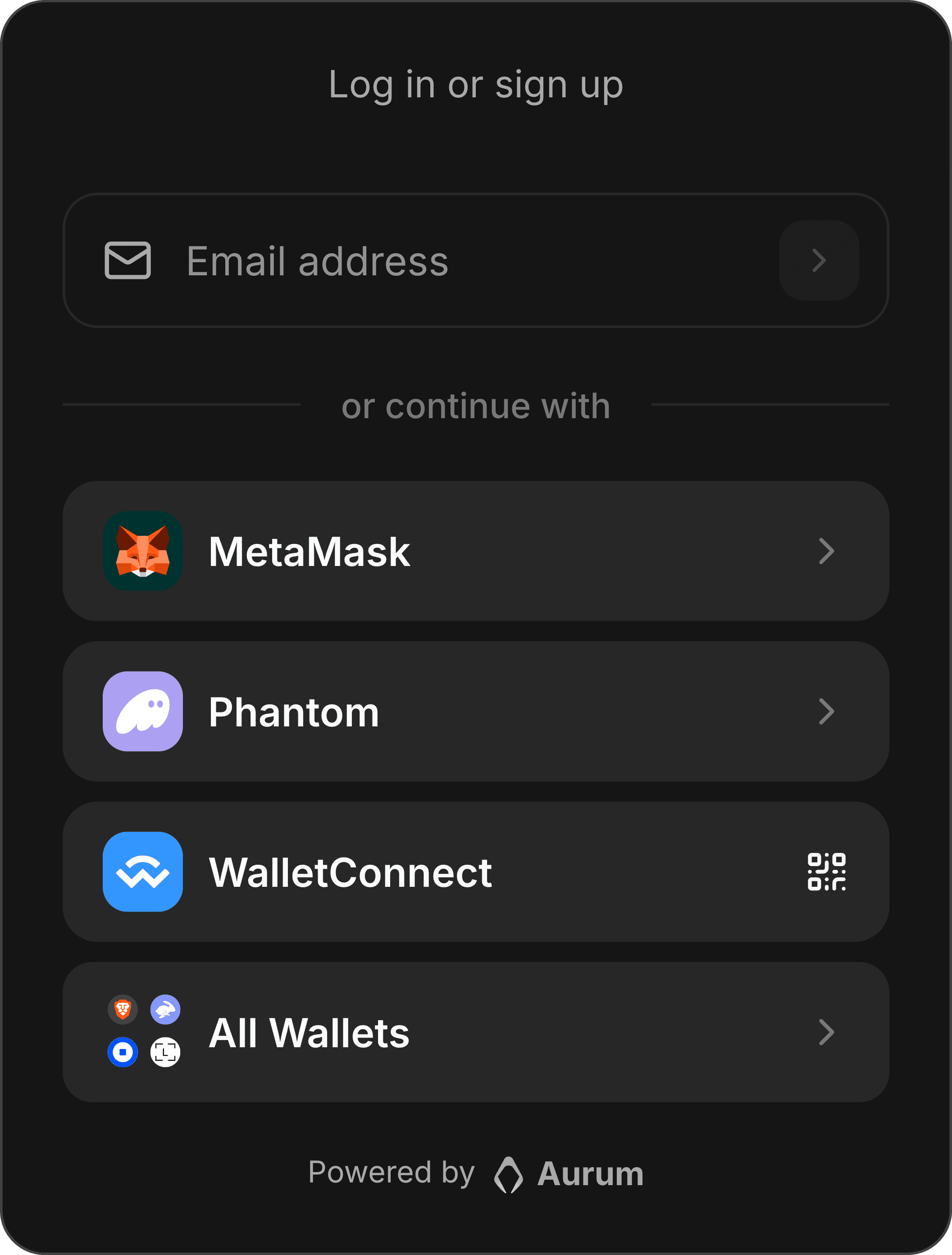The image size is (952, 1255).
Task: Expand the All Wallets list chevron
Action: pos(828,1031)
